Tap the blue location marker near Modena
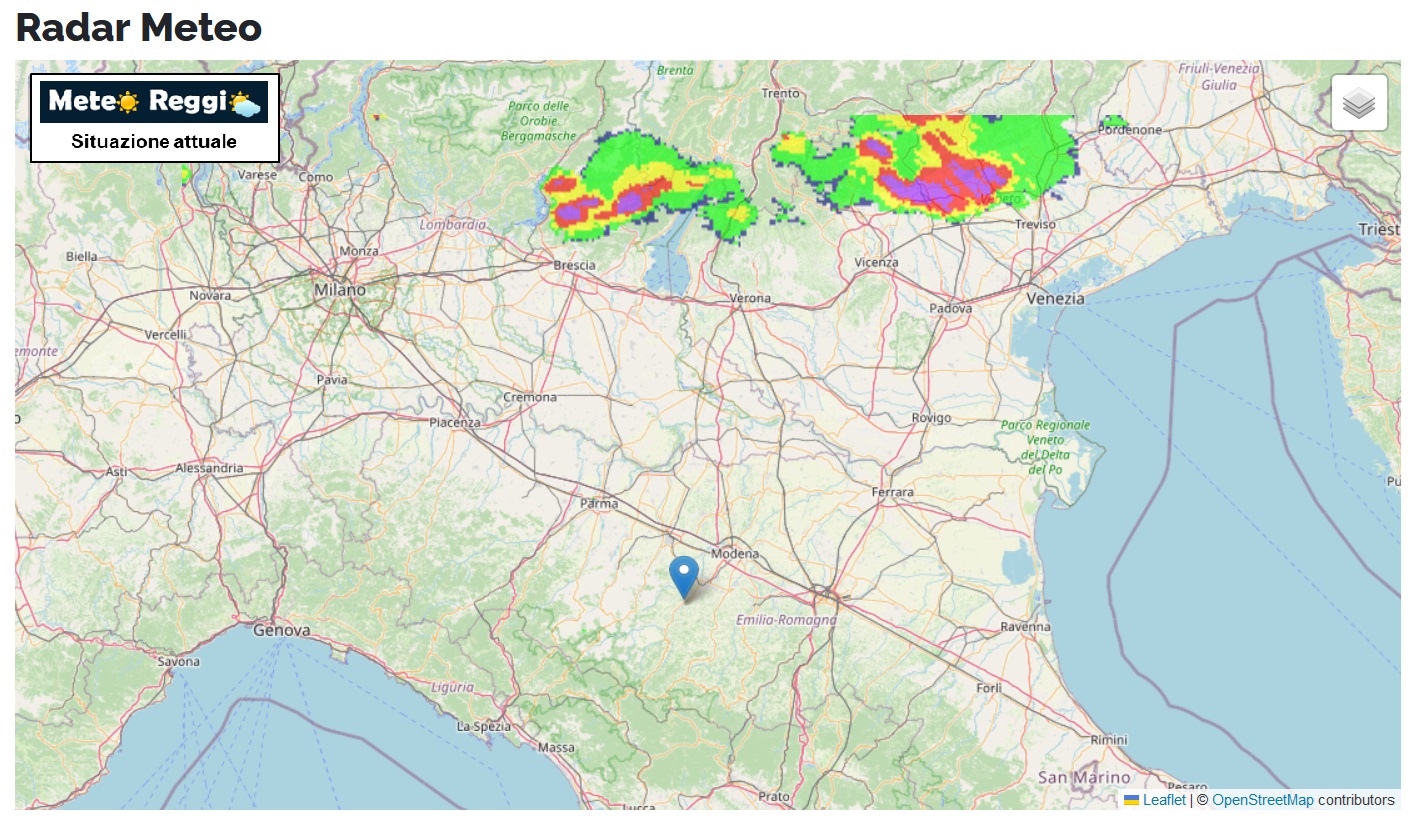The height and width of the screenshot is (819, 1409). point(684,575)
